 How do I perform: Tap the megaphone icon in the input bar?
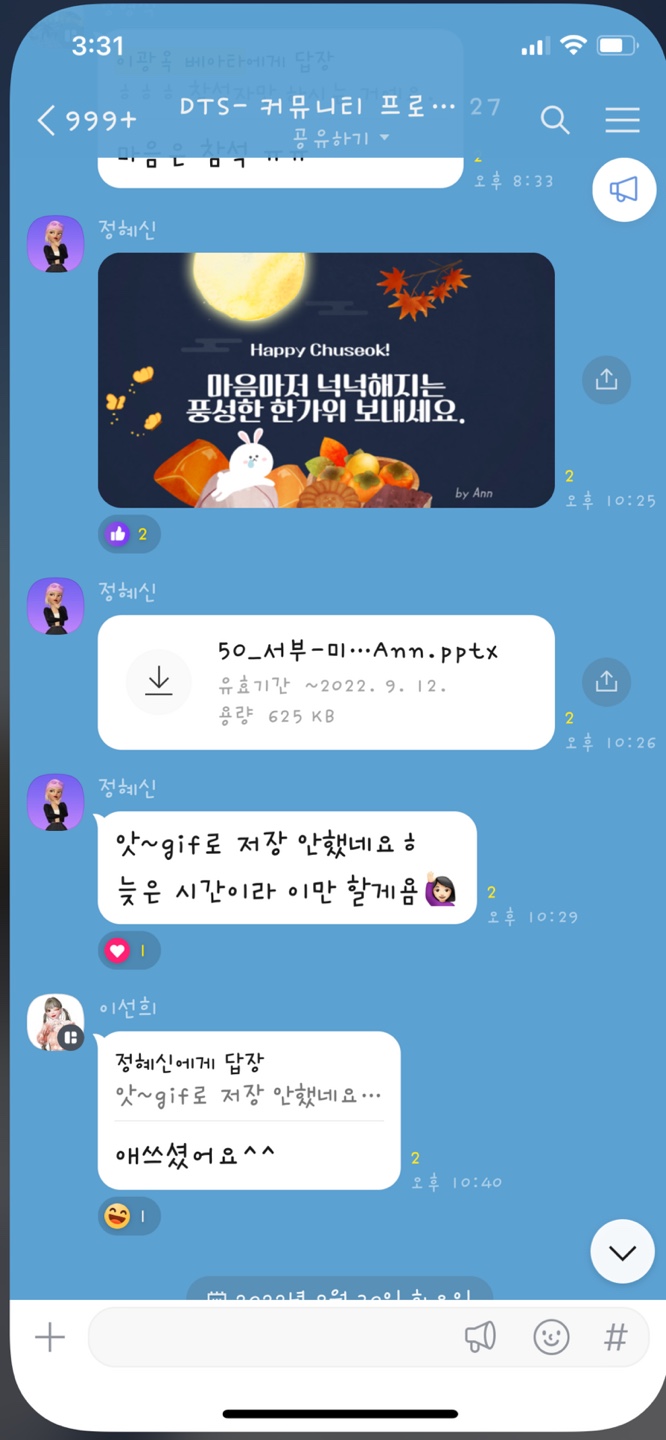click(480, 1337)
